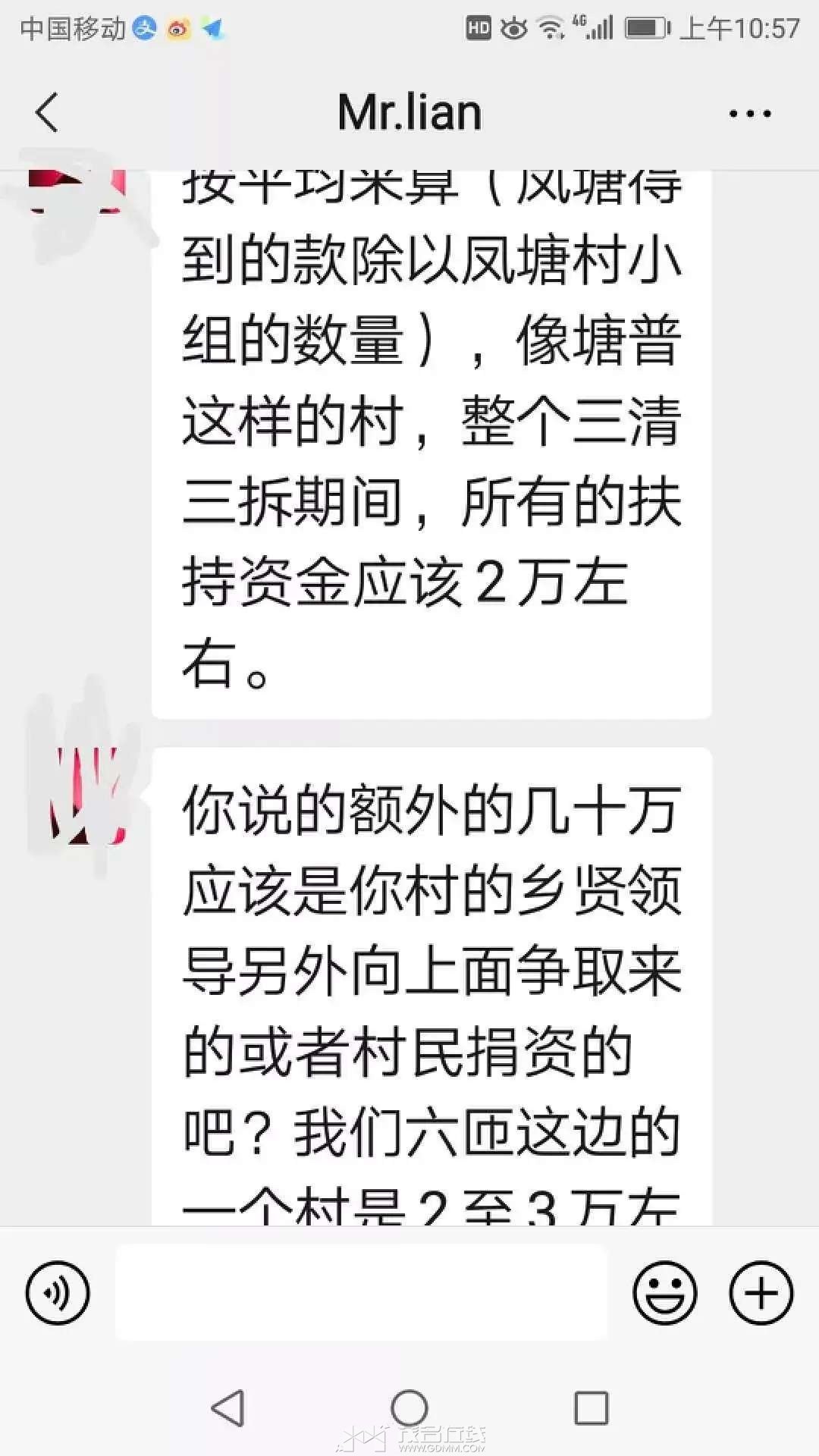This screenshot has width=819, height=1456.
Task: Open the system recent apps view
Action: point(591,1408)
